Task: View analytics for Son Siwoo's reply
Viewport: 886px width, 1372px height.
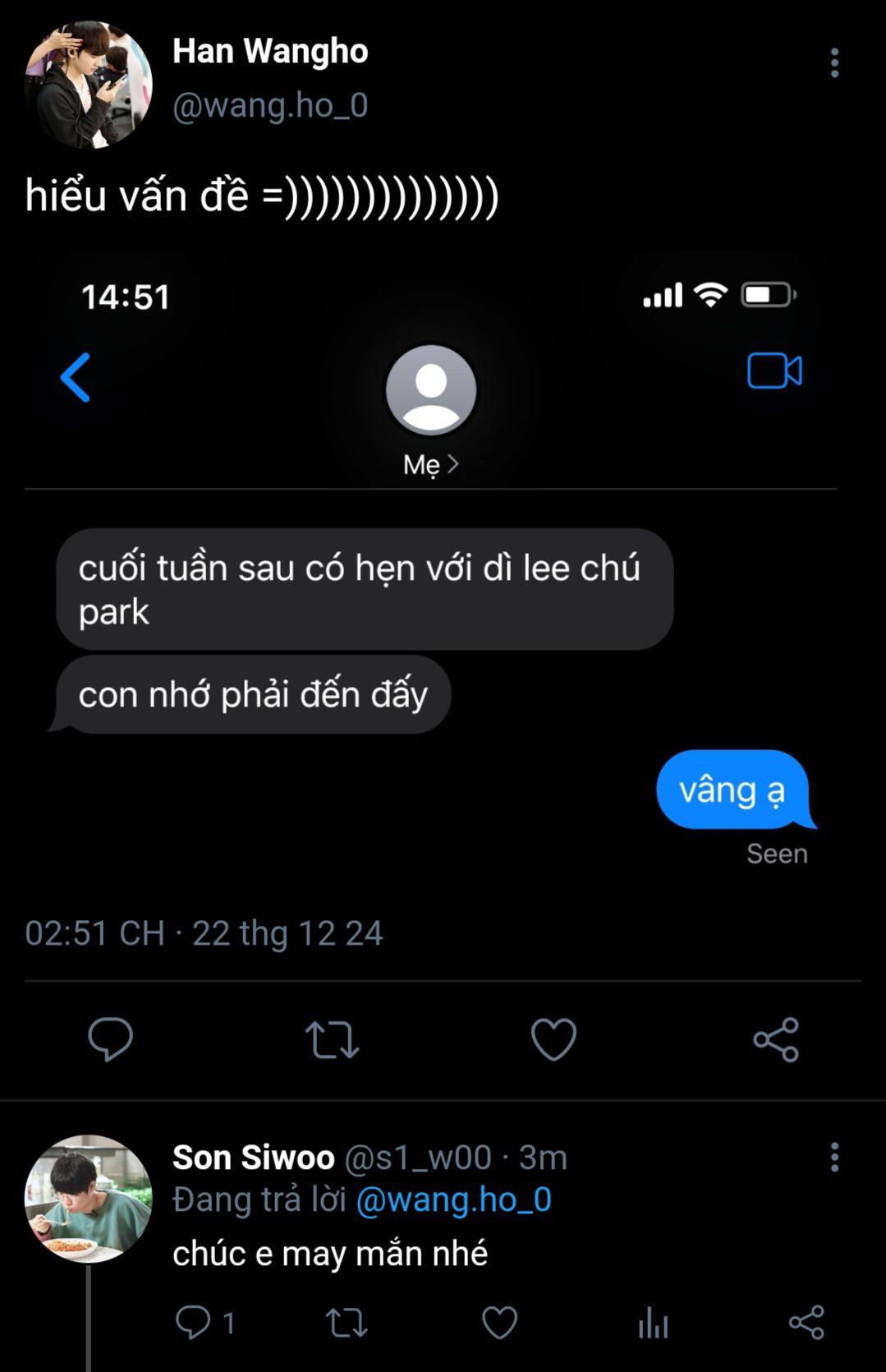Action: [653, 1323]
